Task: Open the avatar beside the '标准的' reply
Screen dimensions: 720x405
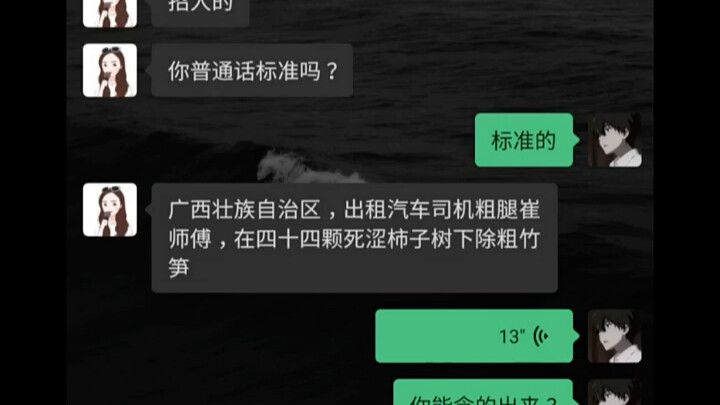Action: point(614,140)
